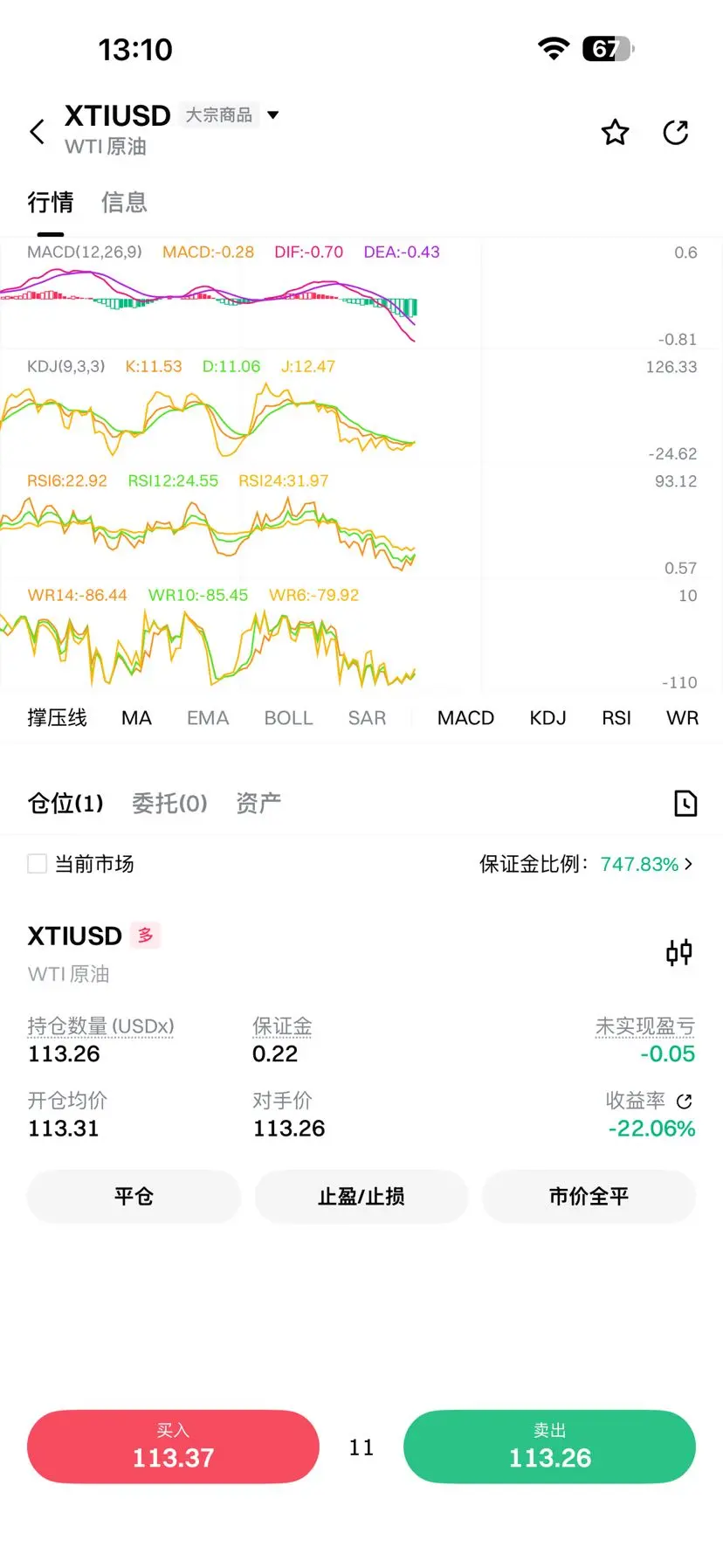This screenshot has width=723, height=1568.
Task: Toggle the KDJ sub-indicator
Action: (547, 718)
